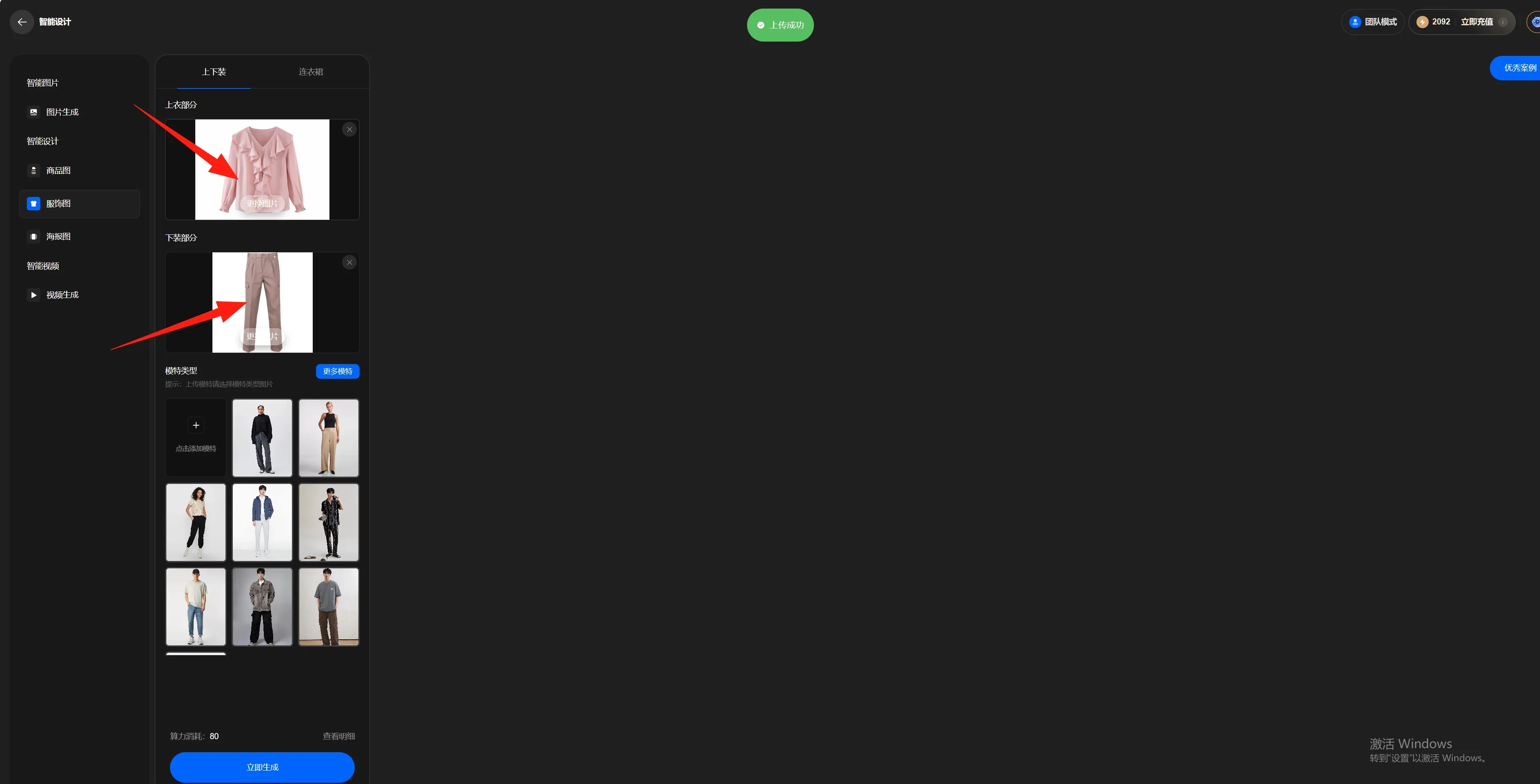Select 服饰图 in the sidebar
This screenshot has width=1540, height=784.
58,204
